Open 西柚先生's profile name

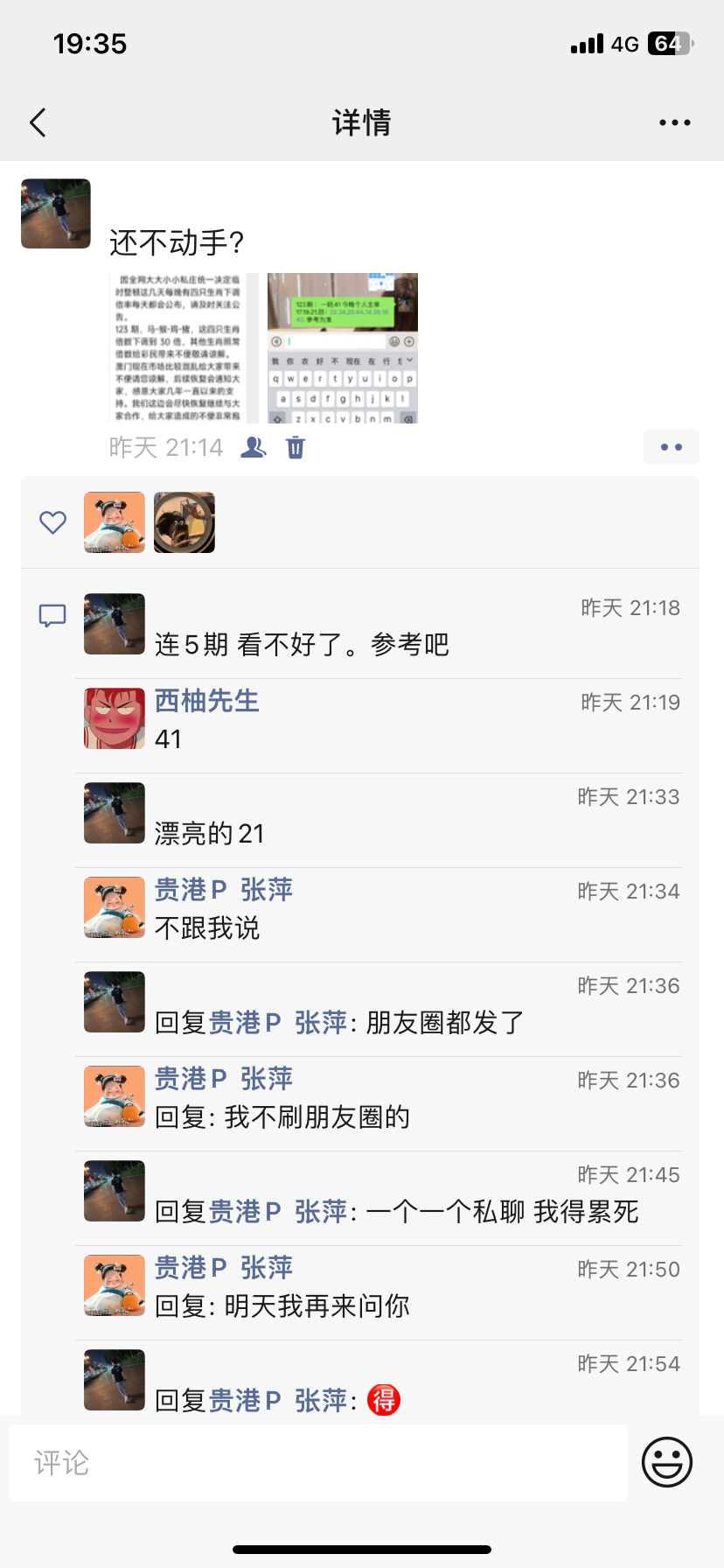click(x=207, y=701)
